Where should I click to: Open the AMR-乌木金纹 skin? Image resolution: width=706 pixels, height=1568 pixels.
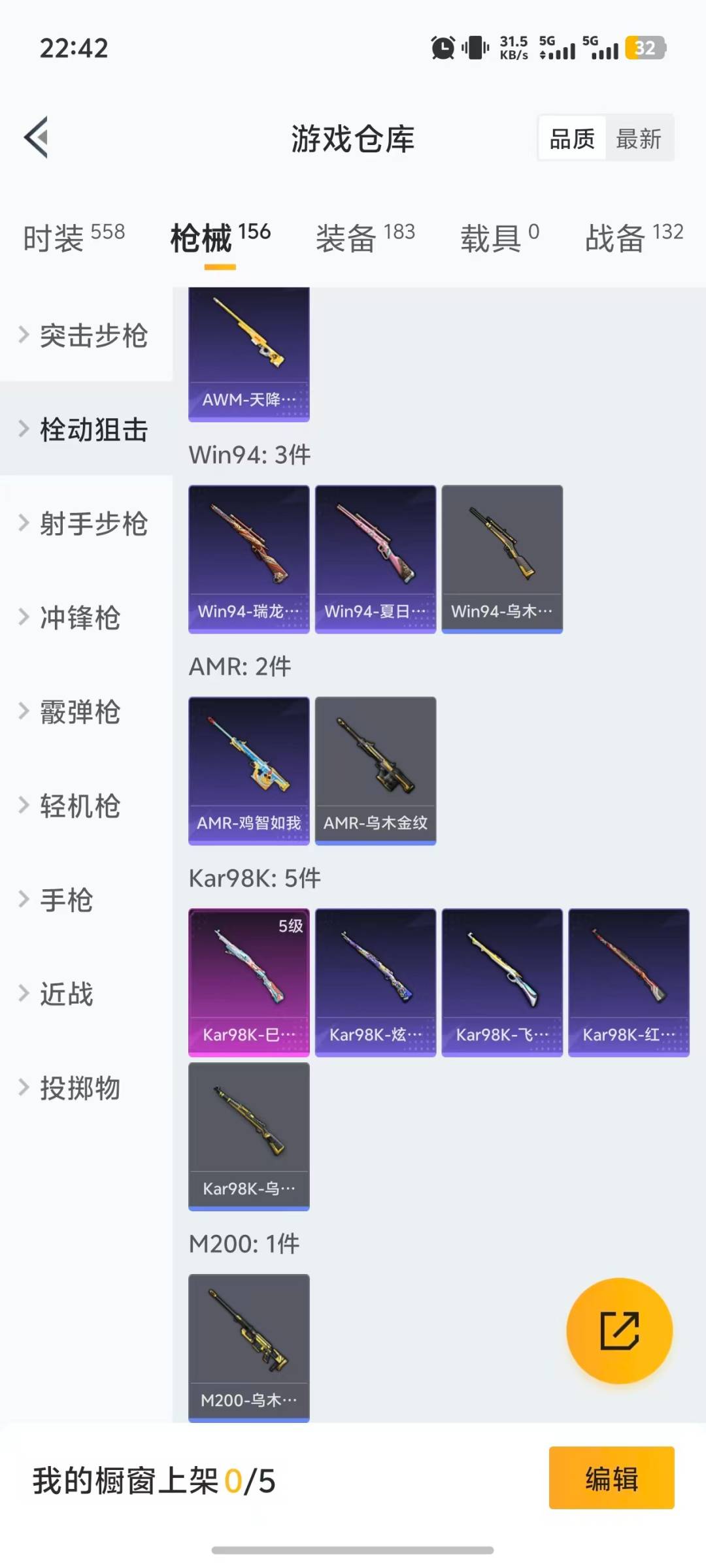click(x=375, y=771)
